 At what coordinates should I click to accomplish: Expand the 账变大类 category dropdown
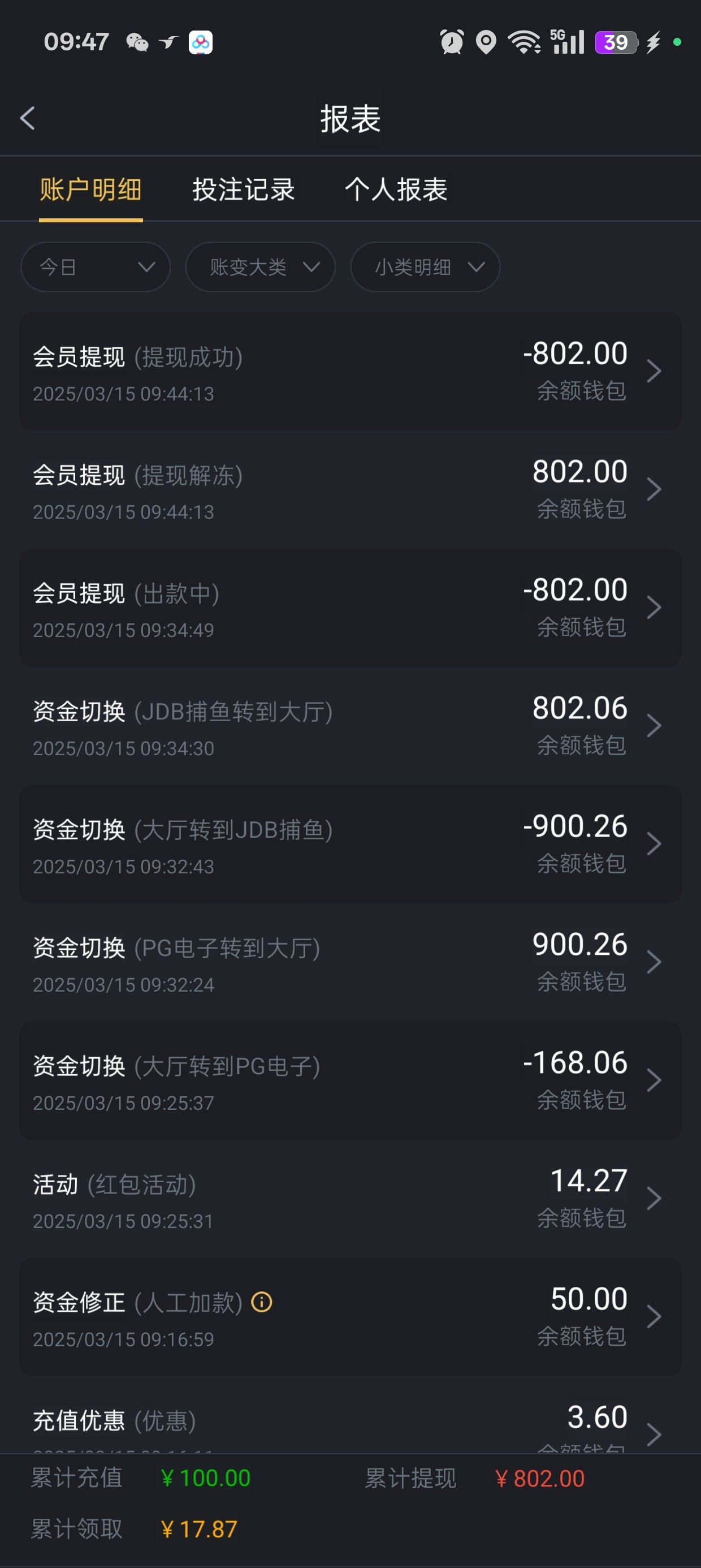coord(260,266)
